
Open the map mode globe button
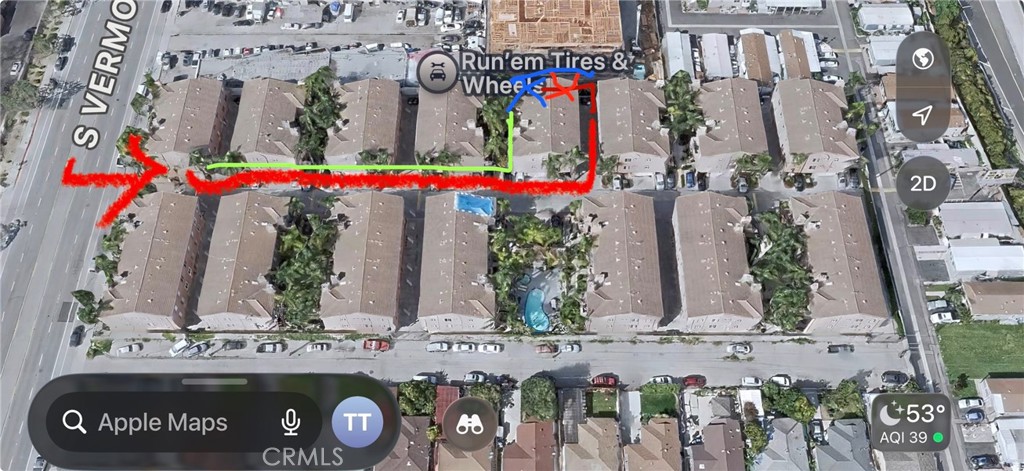(x=922, y=58)
